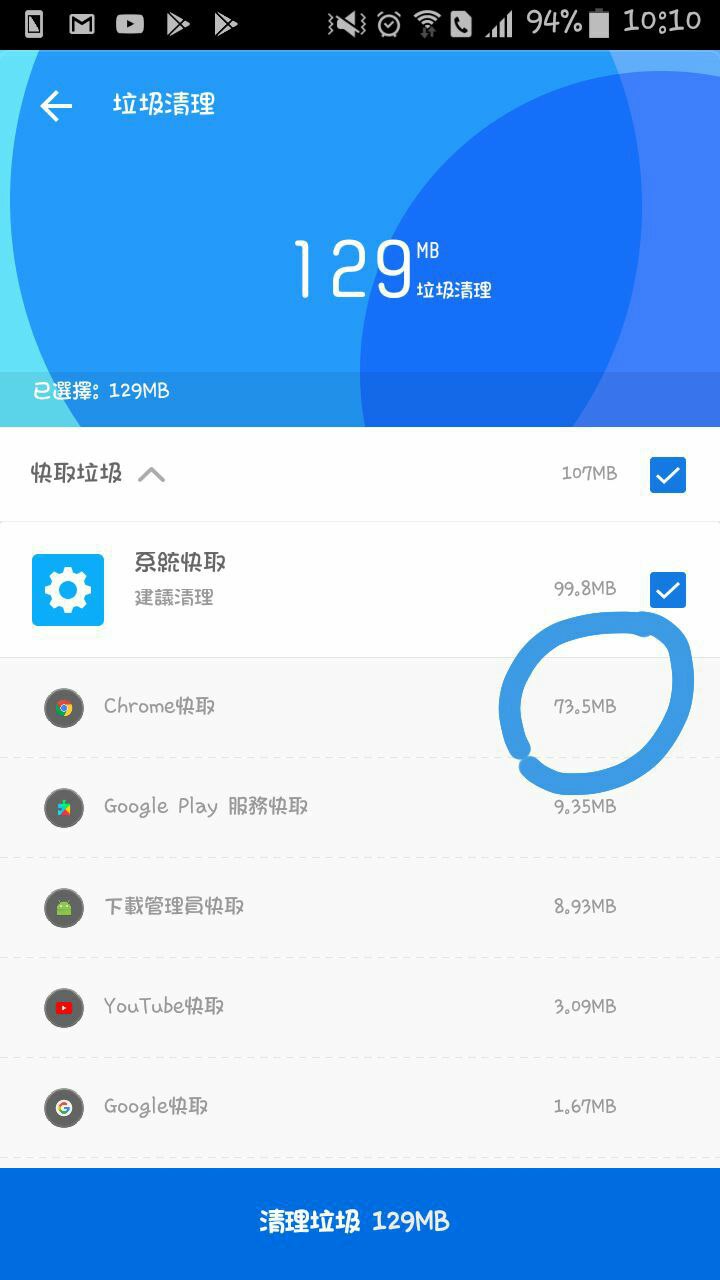Tap the 清理垃圾 129MB button
The image size is (720, 1280).
coord(360,1222)
